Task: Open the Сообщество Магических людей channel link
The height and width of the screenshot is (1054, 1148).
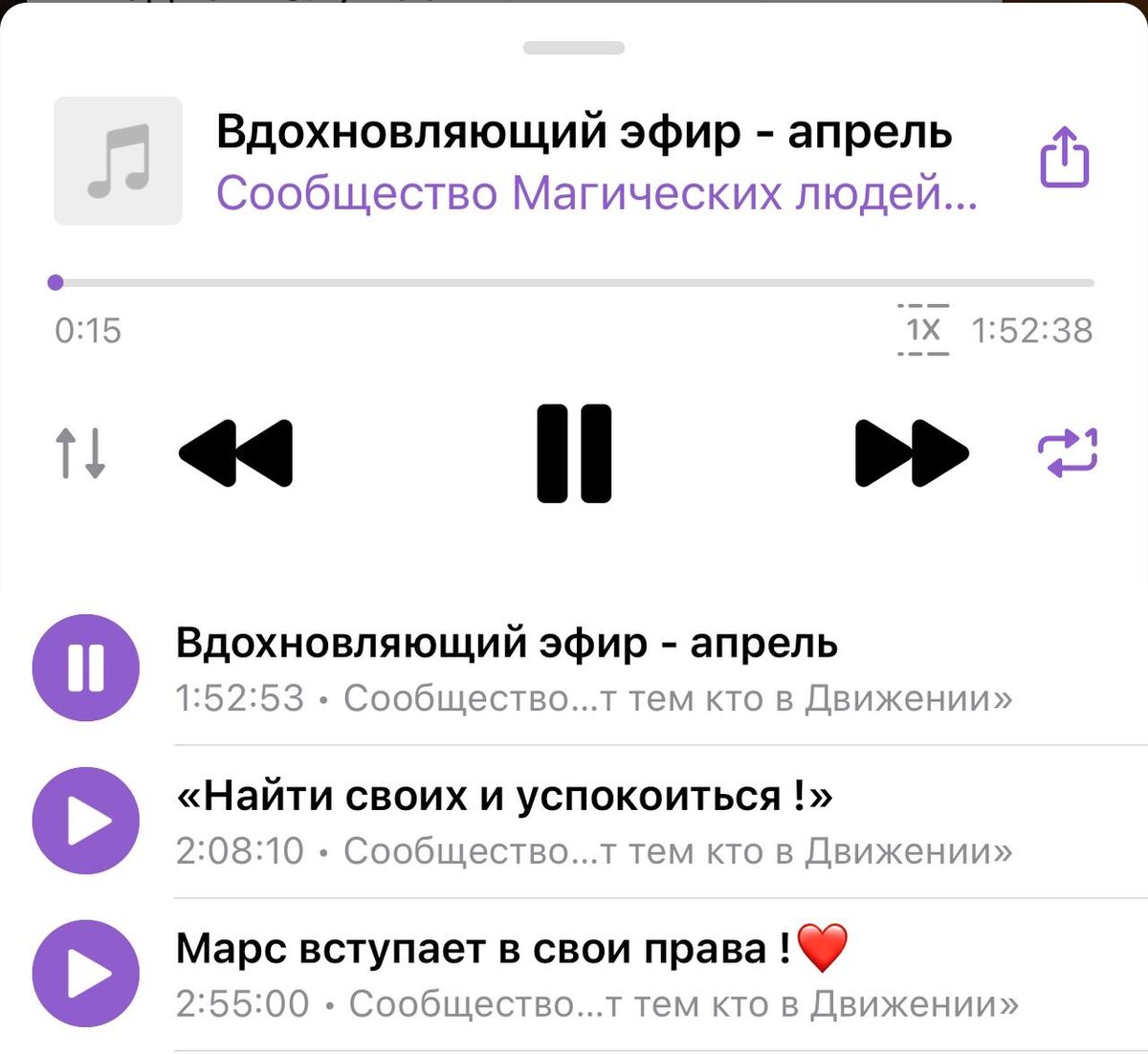Action: tap(596, 193)
